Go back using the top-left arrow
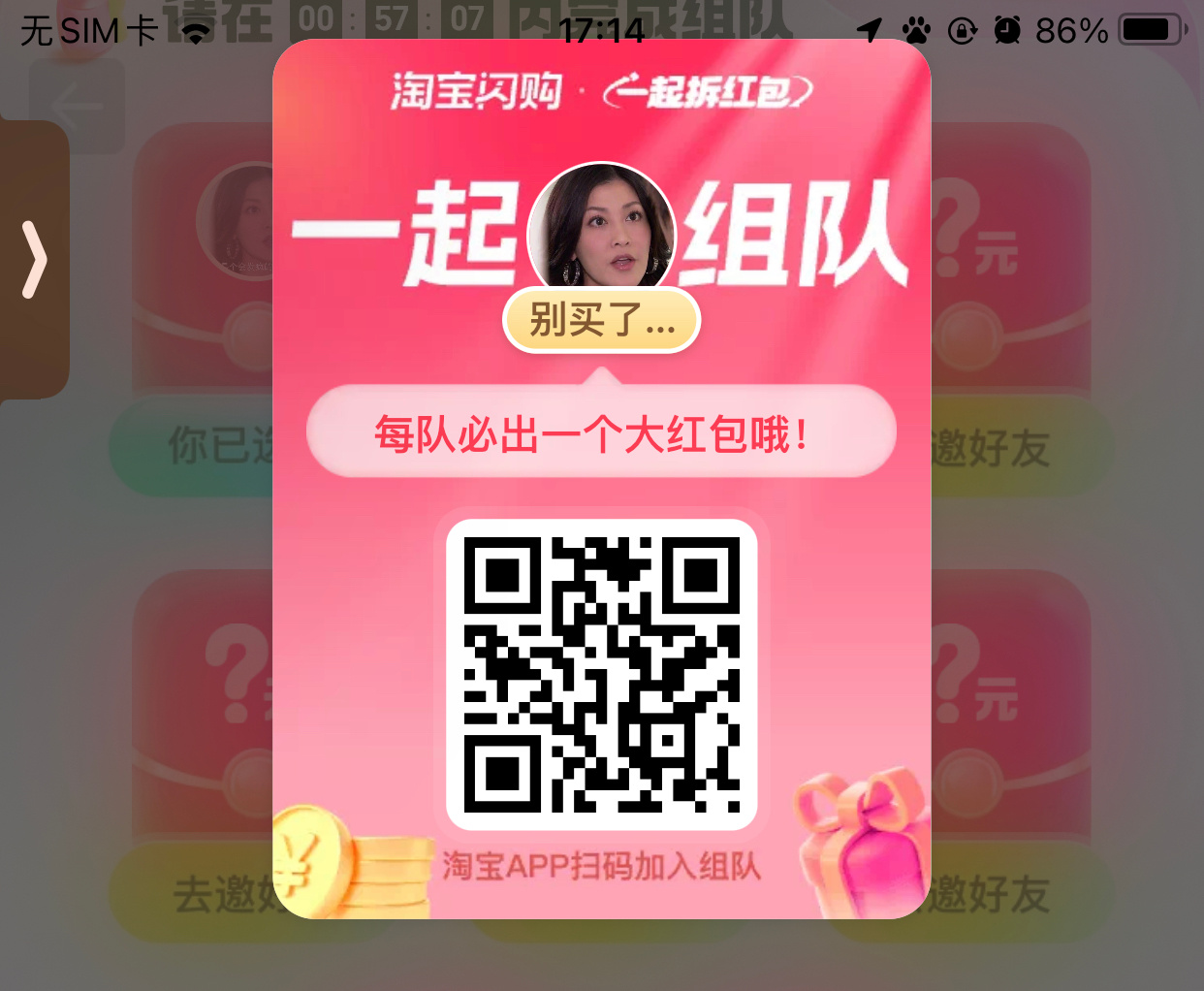This screenshot has width=1204, height=991. pos(77,106)
